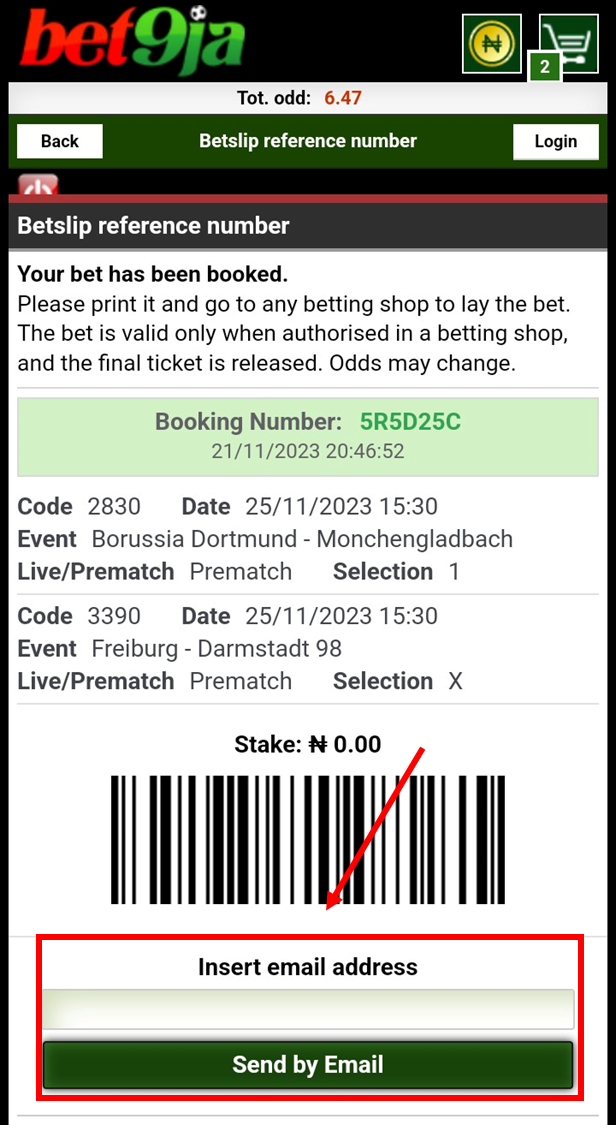Image resolution: width=616 pixels, height=1125 pixels.
Task: Open the betslip cart icon
Action: [569, 44]
